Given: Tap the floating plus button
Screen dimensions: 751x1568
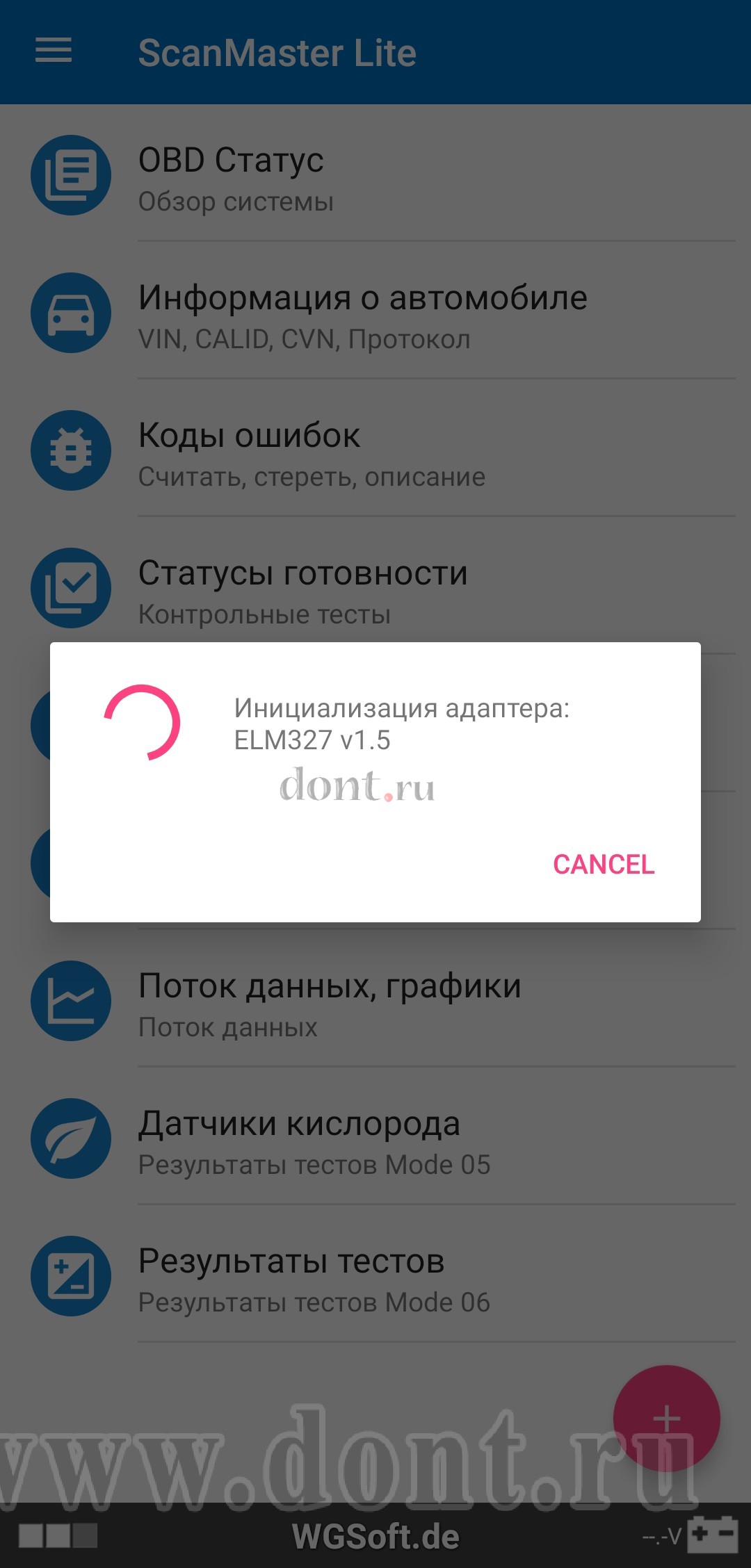Looking at the screenshot, I should pyautogui.click(x=666, y=1418).
